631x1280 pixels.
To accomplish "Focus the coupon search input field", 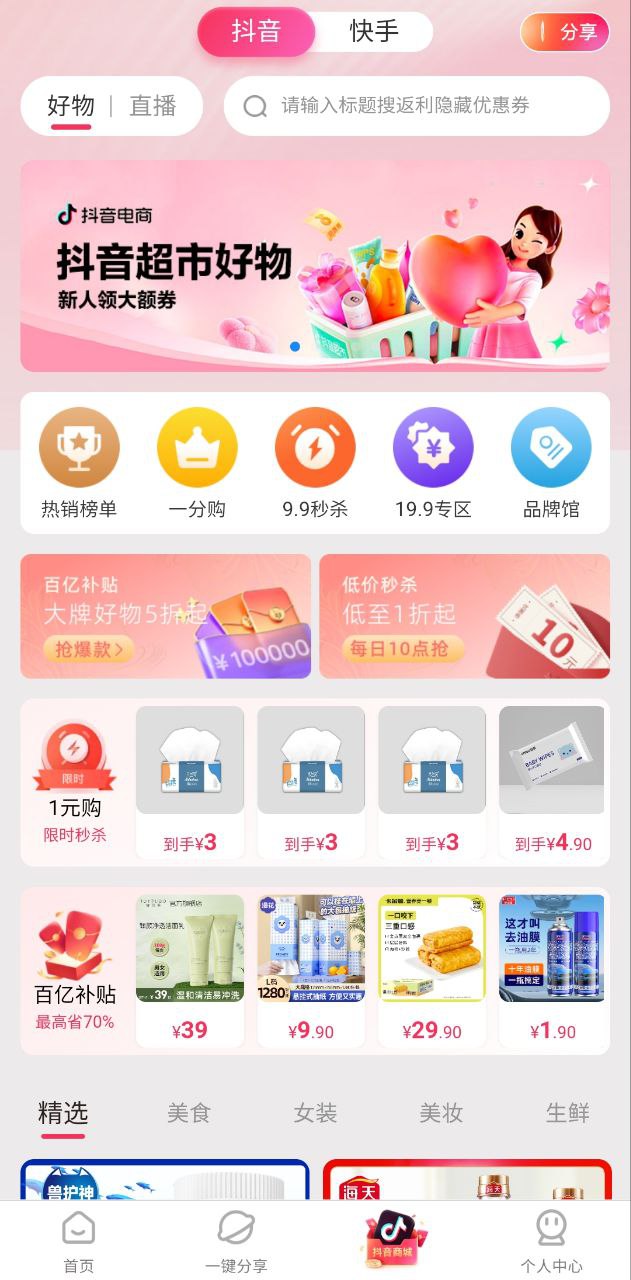I will (x=420, y=106).
